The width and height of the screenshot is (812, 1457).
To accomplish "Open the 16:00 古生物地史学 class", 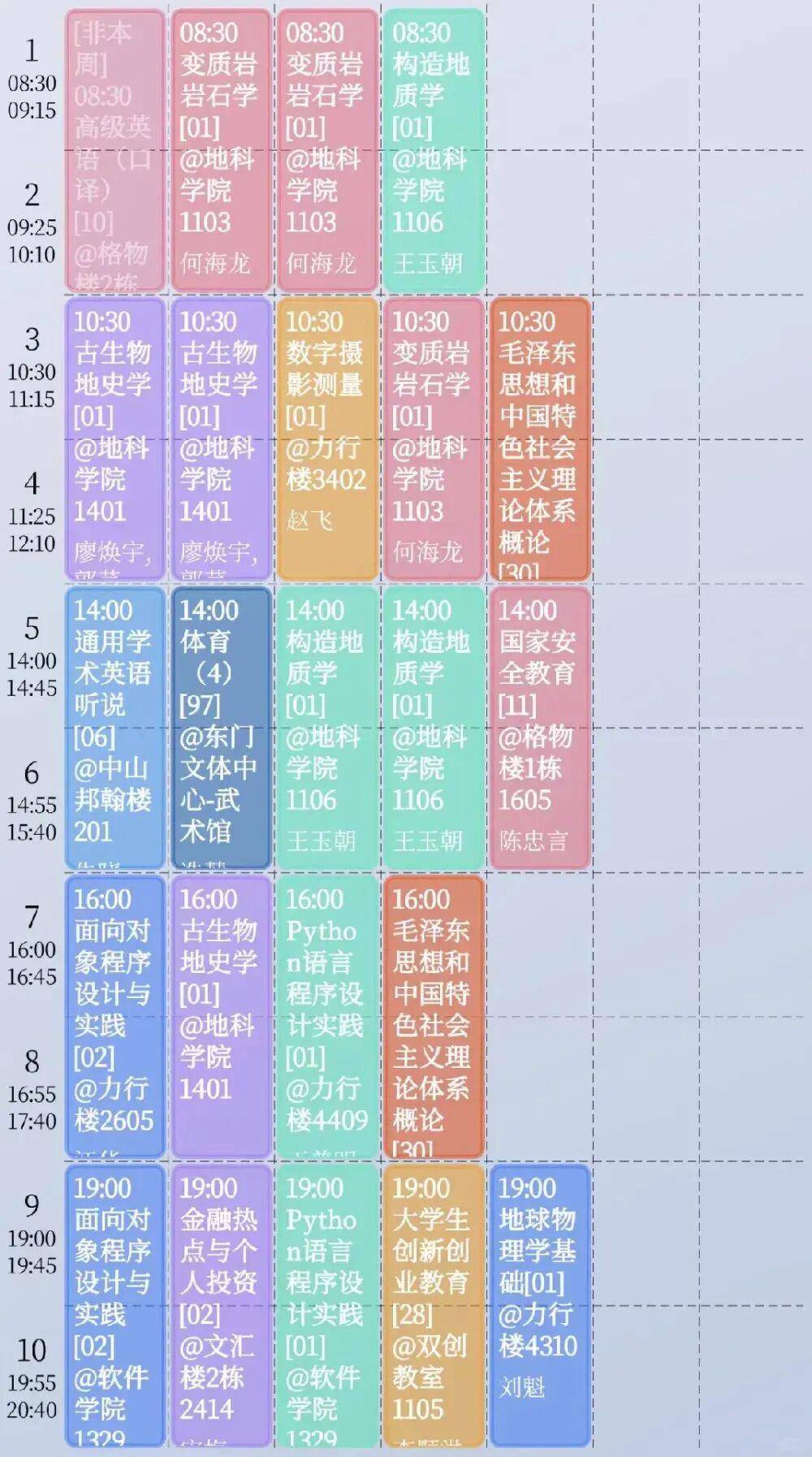I will 221,1016.
